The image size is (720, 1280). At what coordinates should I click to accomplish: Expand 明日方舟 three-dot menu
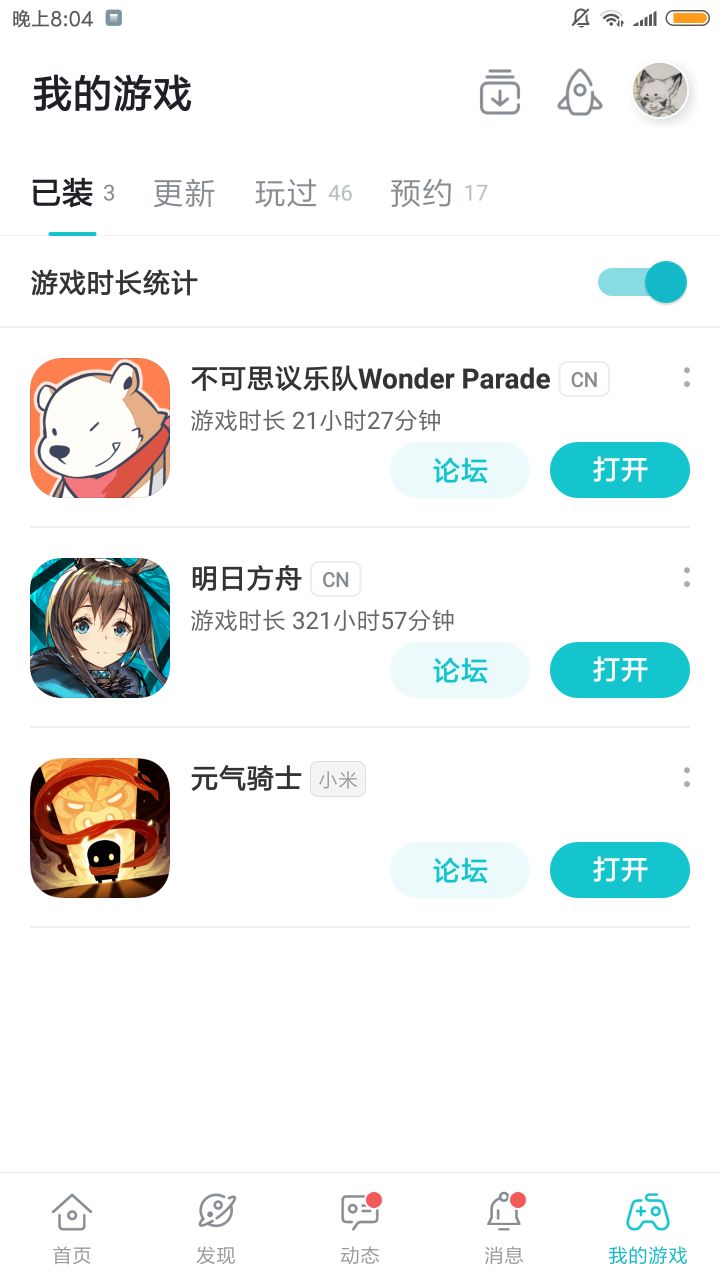(686, 578)
